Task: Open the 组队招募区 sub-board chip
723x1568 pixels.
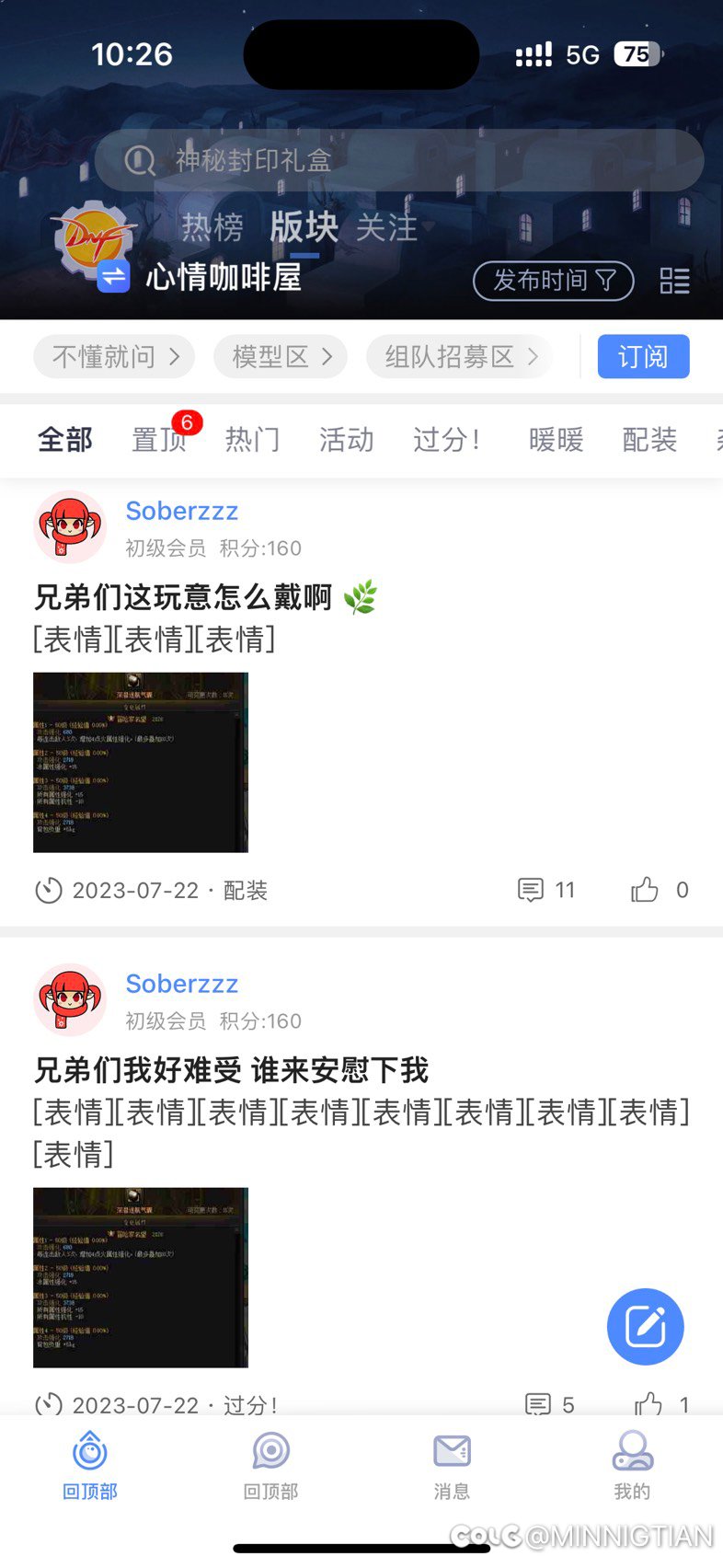Action: tap(460, 357)
